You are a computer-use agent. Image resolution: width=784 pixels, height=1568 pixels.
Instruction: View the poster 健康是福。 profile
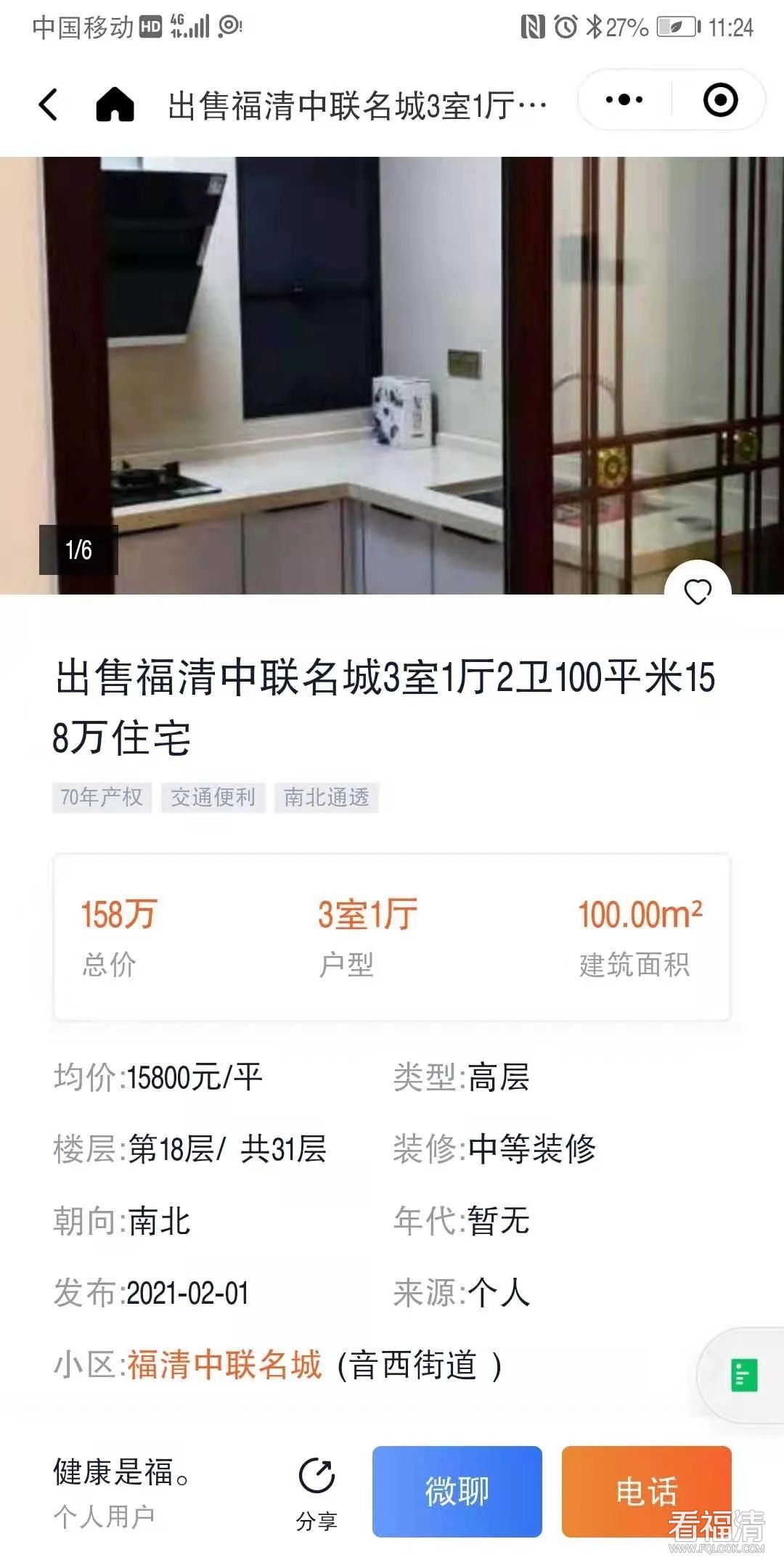(x=121, y=1474)
